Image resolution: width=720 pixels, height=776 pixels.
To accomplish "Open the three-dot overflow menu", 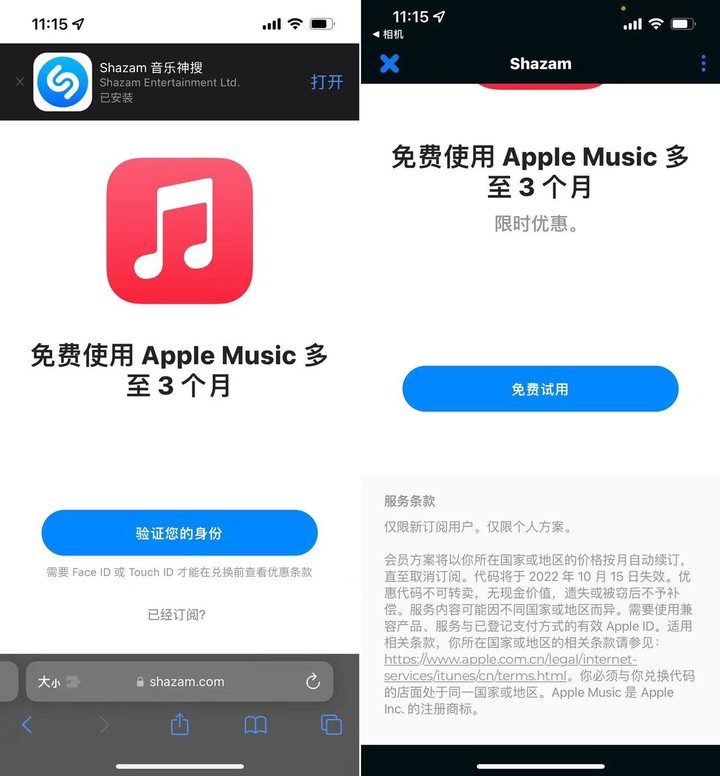I will click(703, 64).
